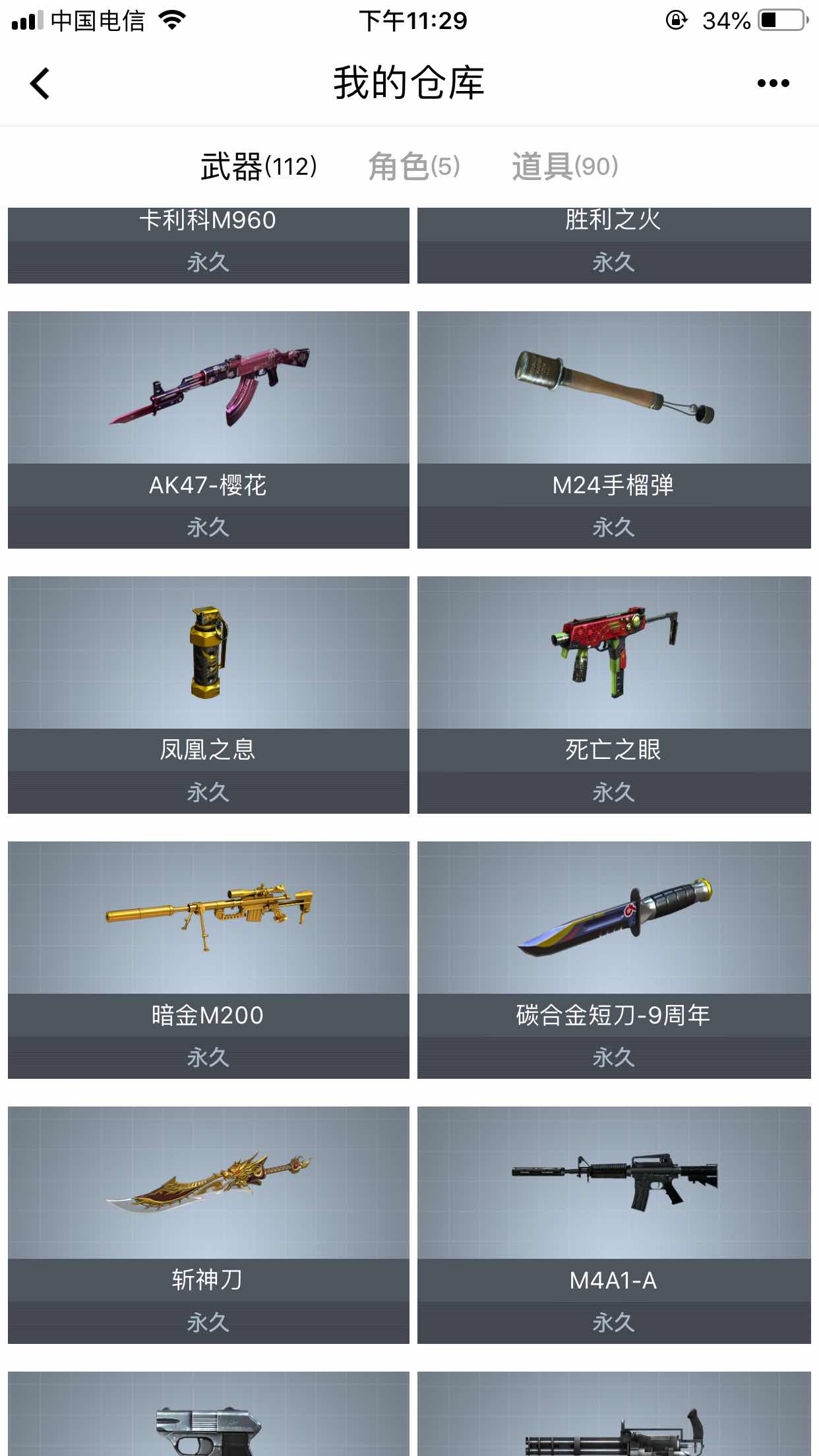Switch to the 道具 tab

tap(565, 166)
